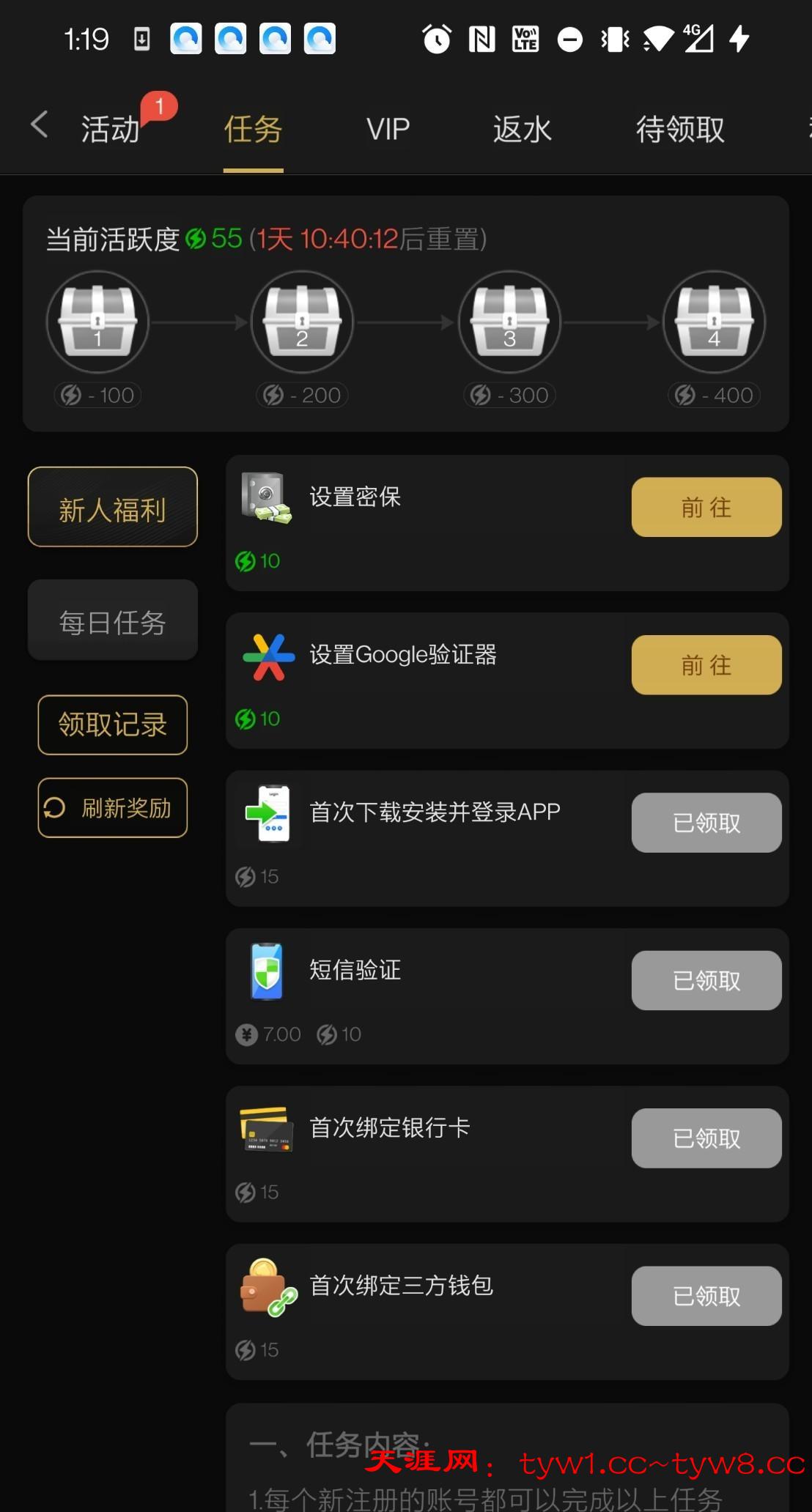Open the 返水 tab
This screenshot has height=1512, width=812.
pos(522,130)
